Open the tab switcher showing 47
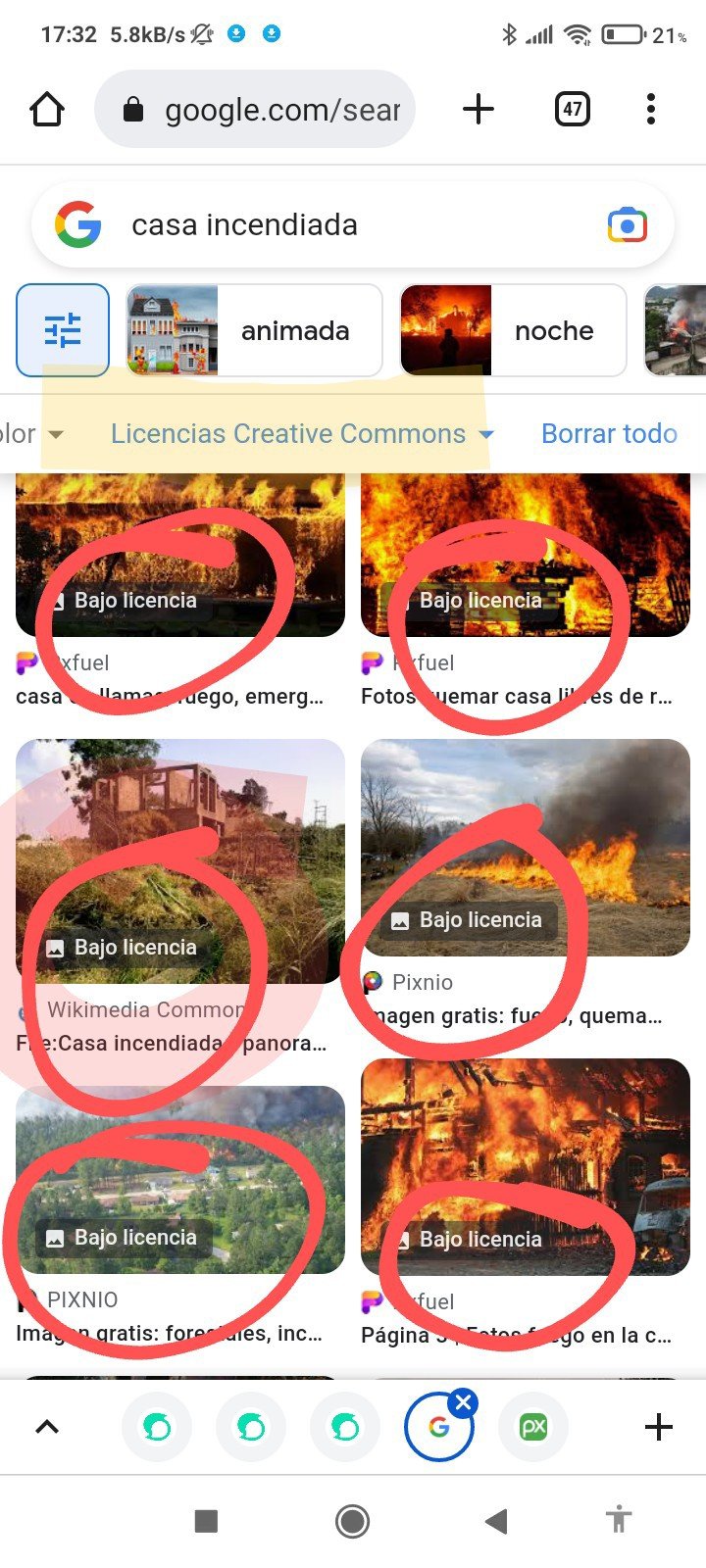The image size is (706, 1568). click(x=573, y=109)
